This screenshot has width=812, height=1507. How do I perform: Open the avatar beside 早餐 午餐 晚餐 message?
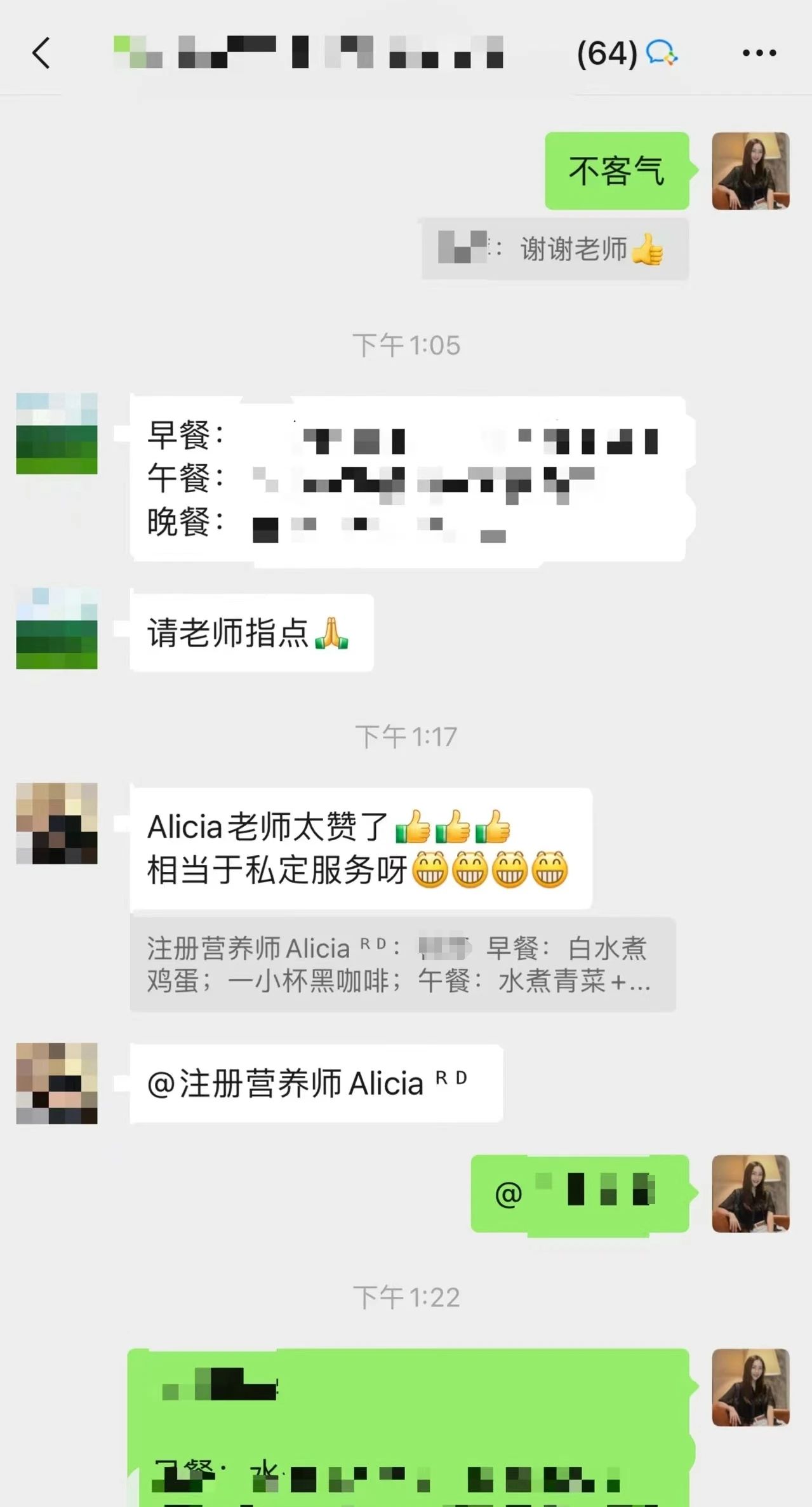click(x=57, y=433)
